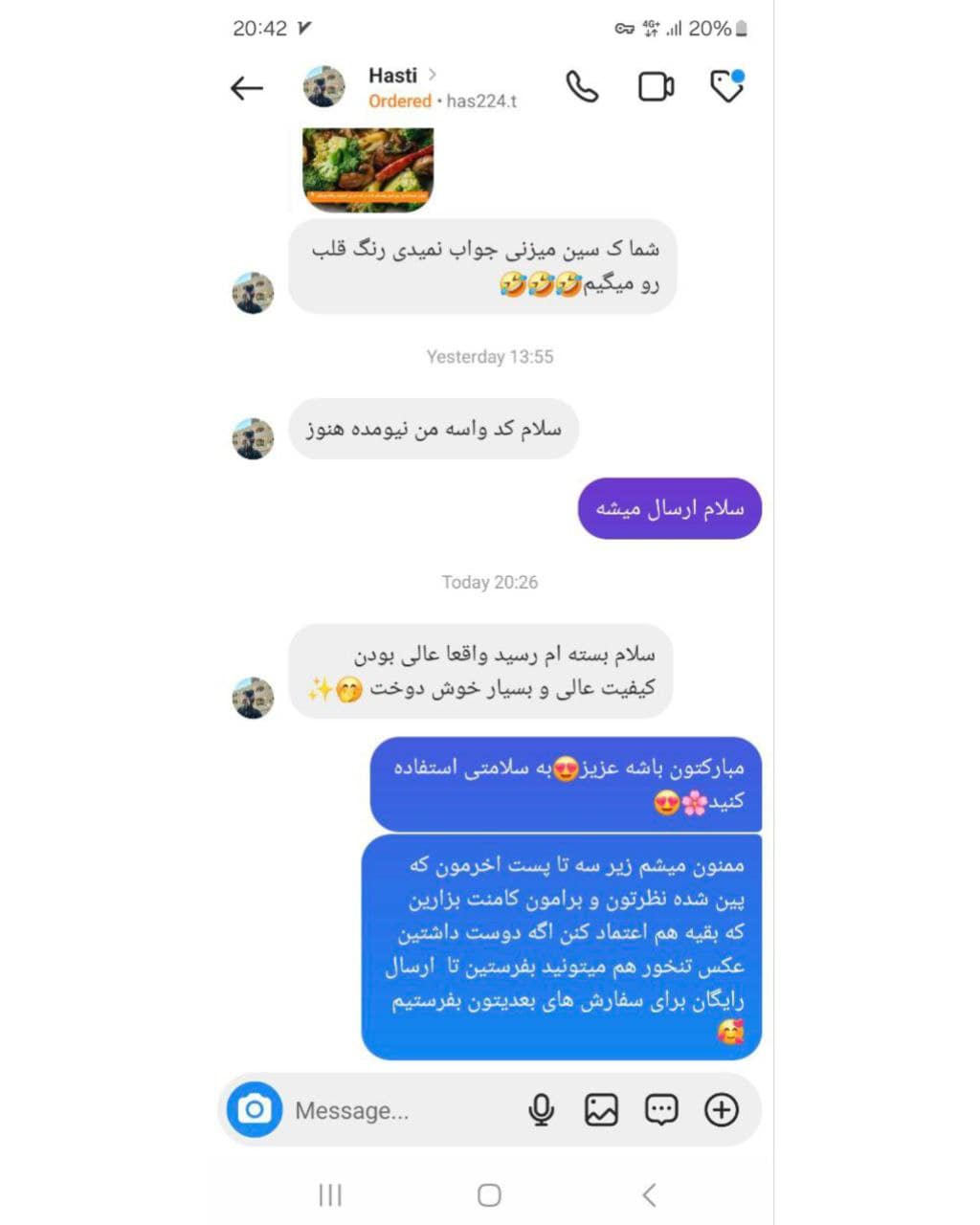Tap the system home button
The height and width of the screenshot is (1225, 980).
[489, 1194]
